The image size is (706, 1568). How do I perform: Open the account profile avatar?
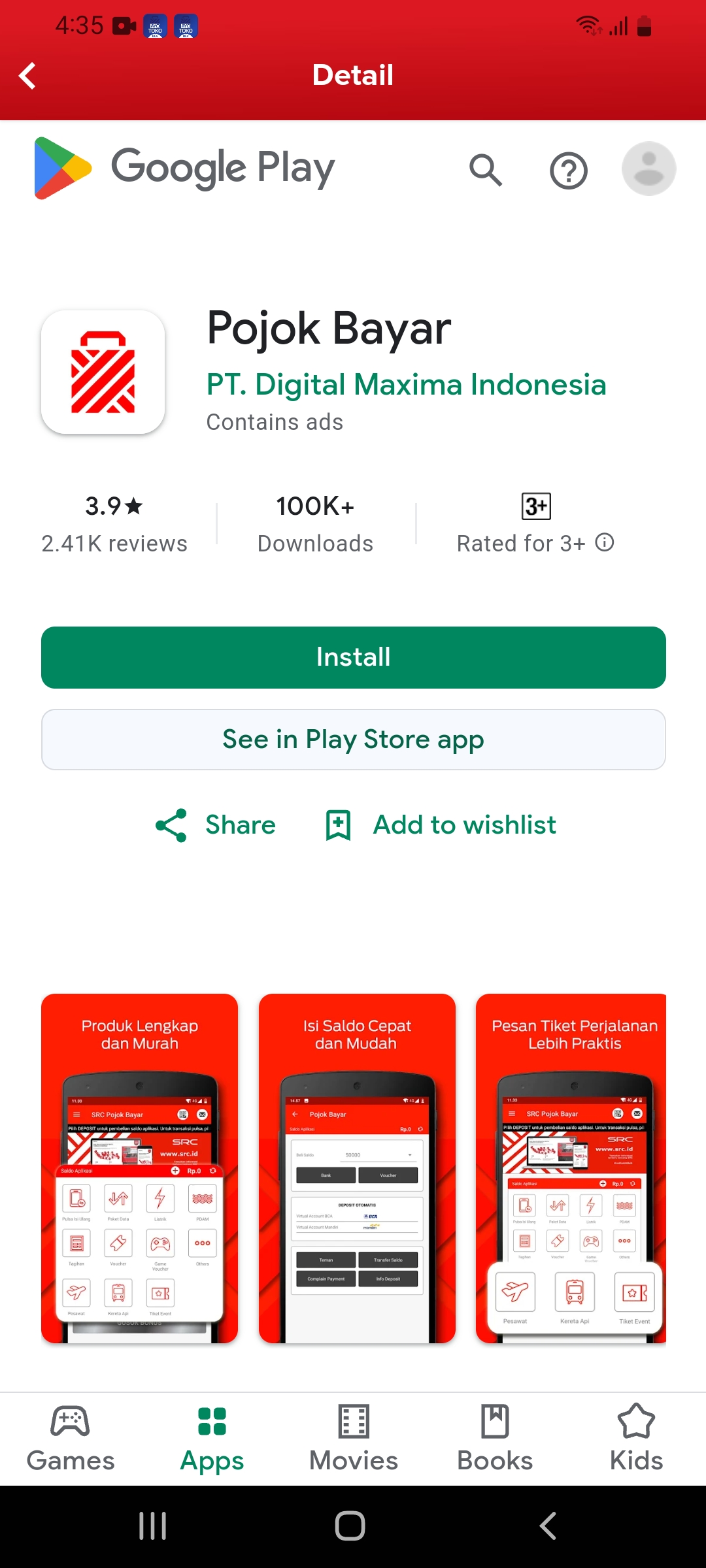click(x=648, y=169)
